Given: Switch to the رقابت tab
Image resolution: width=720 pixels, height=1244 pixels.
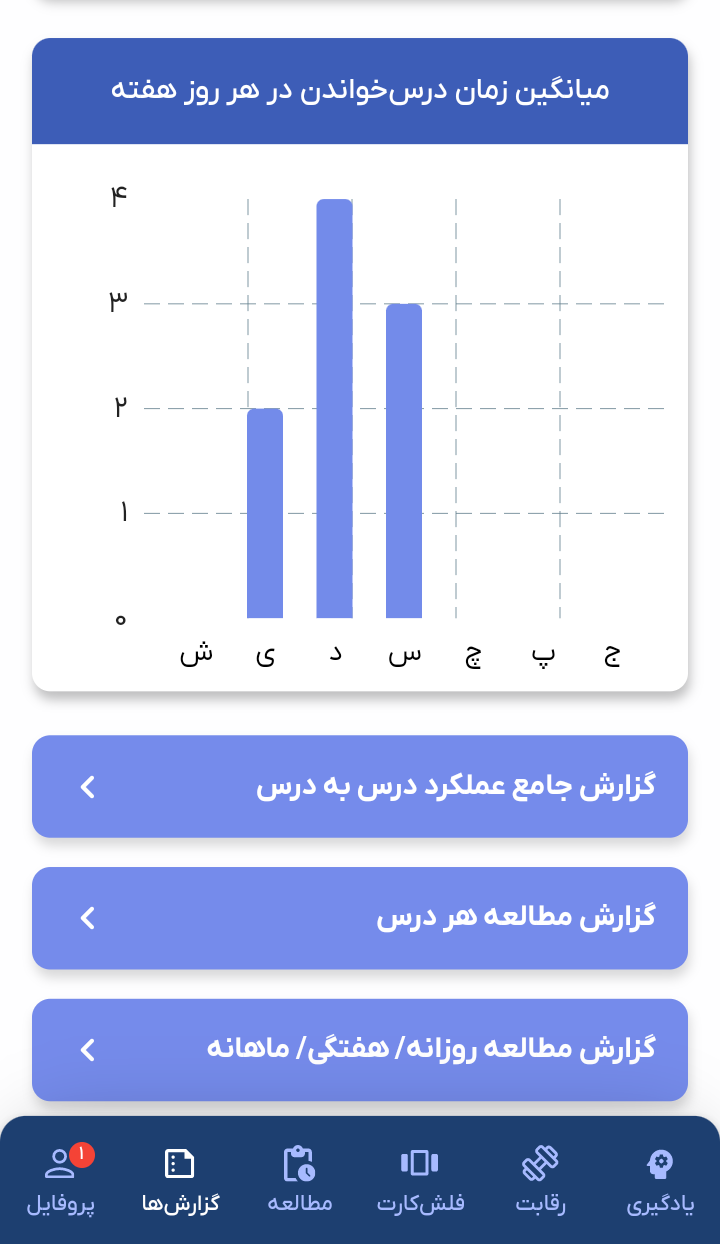Looking at the screenshot, I should [540, 1180].
